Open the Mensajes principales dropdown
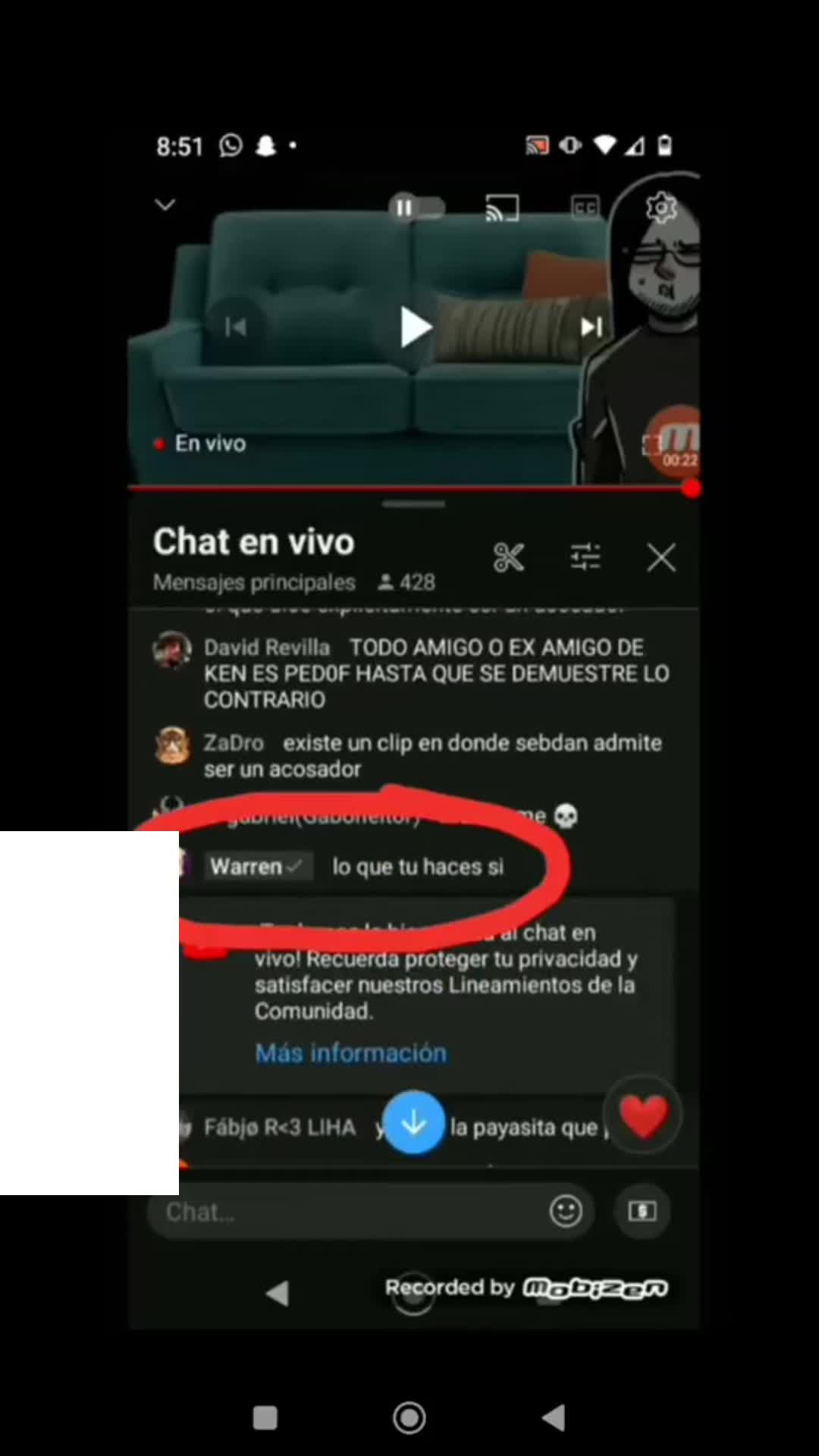 [255, 582]
